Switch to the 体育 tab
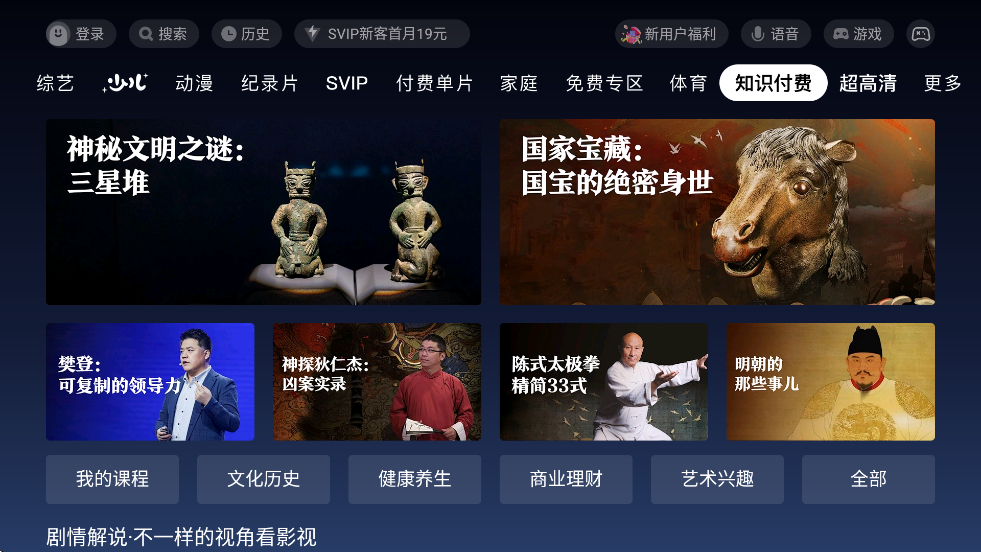The height and width of the screenshot is (552, 981). coord(688,83)
